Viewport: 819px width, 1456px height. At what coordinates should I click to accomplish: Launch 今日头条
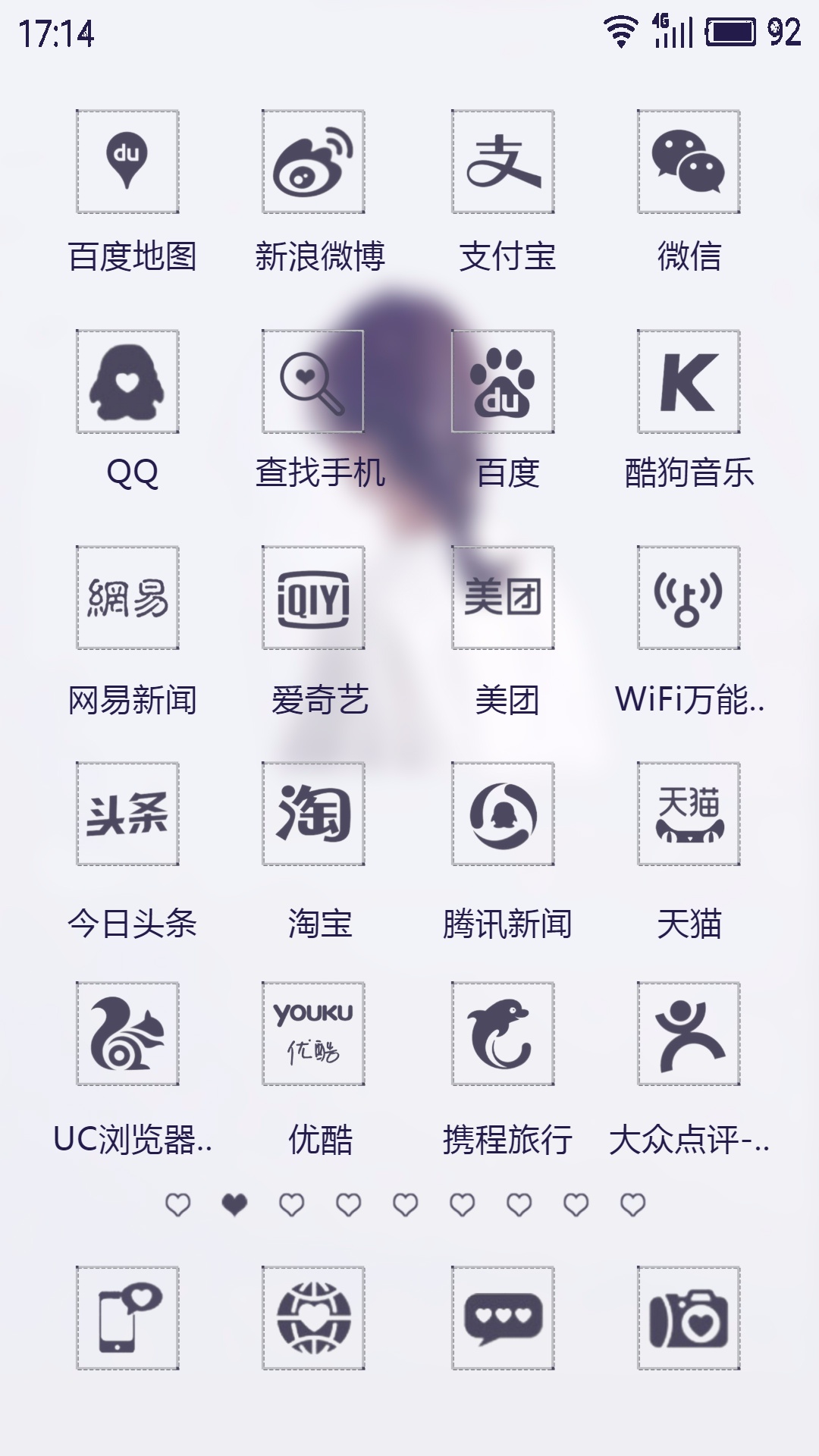click(127, 814)
